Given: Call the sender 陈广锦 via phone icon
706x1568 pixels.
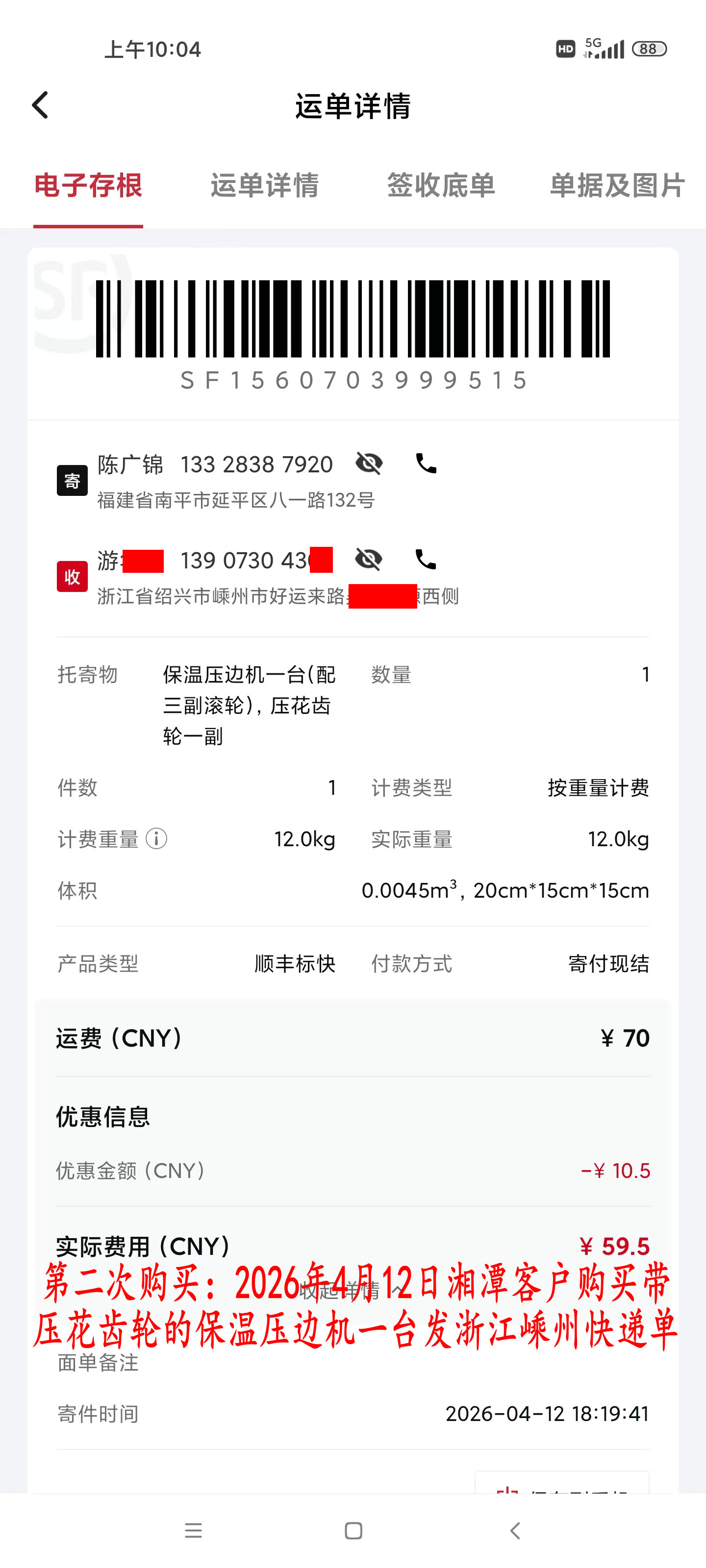Looking at the screenshot, I should pyautogui.click(x=425, y=463).
